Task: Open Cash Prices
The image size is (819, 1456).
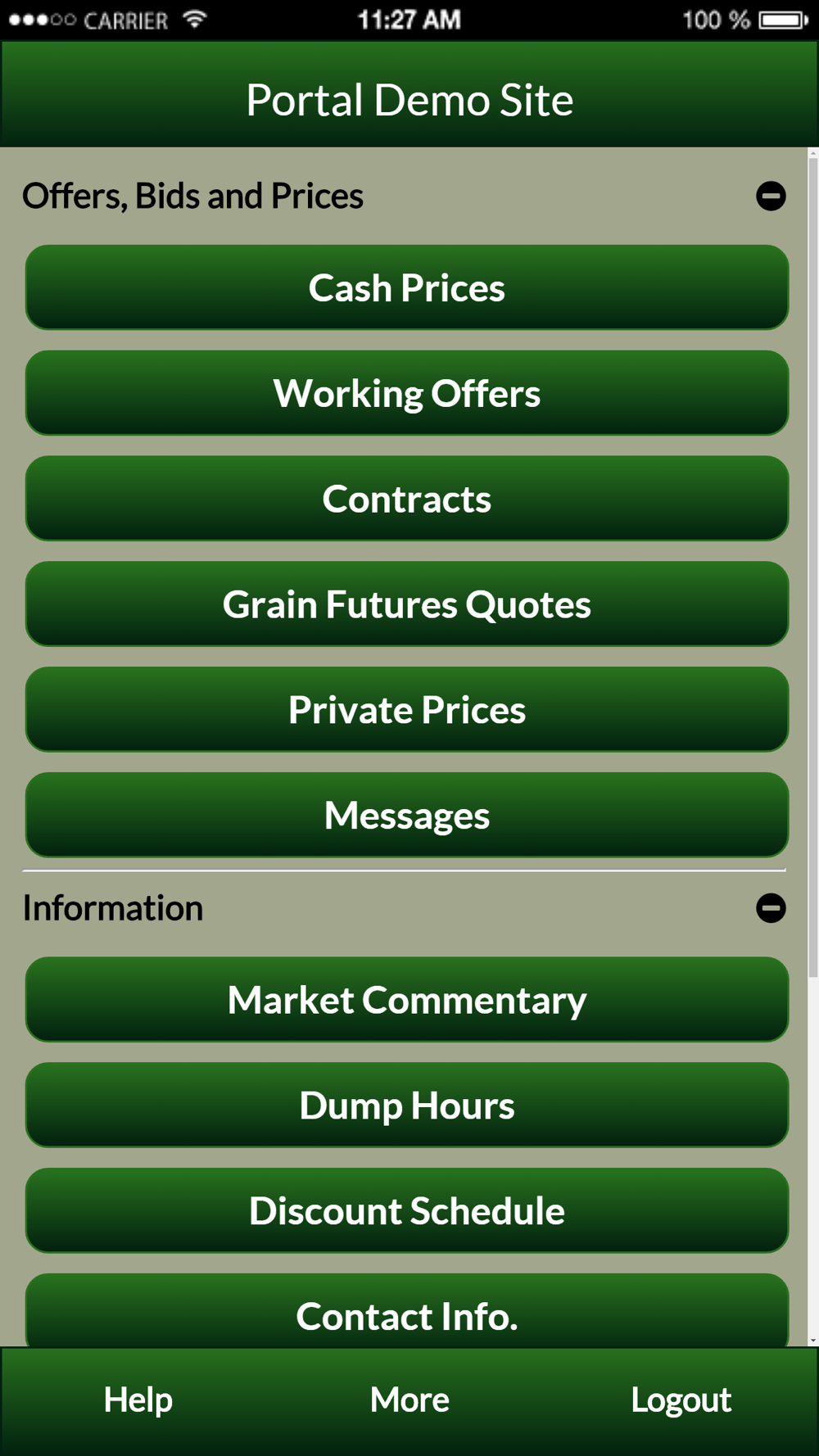Action: point(407,287)
